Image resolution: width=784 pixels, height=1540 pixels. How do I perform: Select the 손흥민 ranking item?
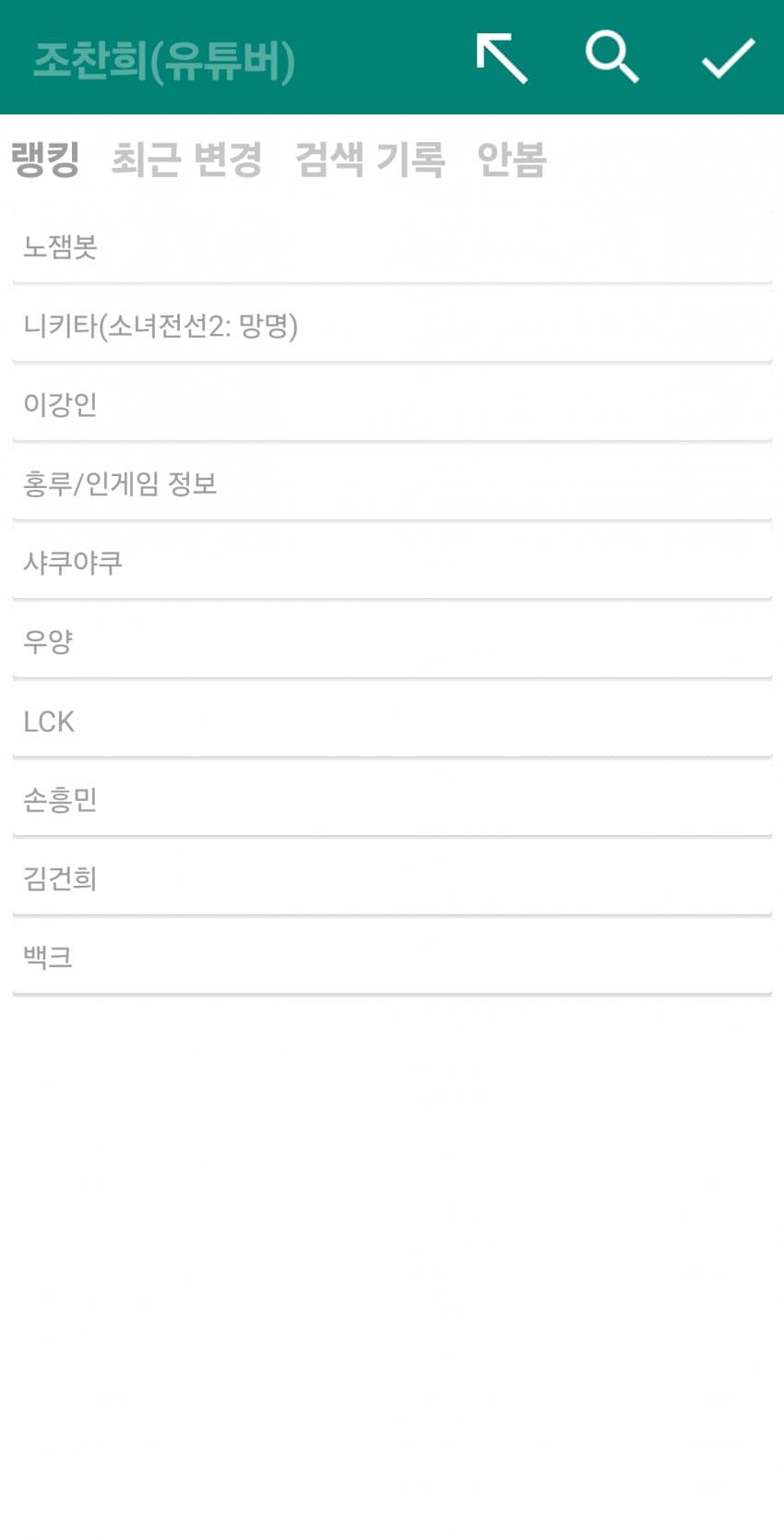(x=392, y=798)
